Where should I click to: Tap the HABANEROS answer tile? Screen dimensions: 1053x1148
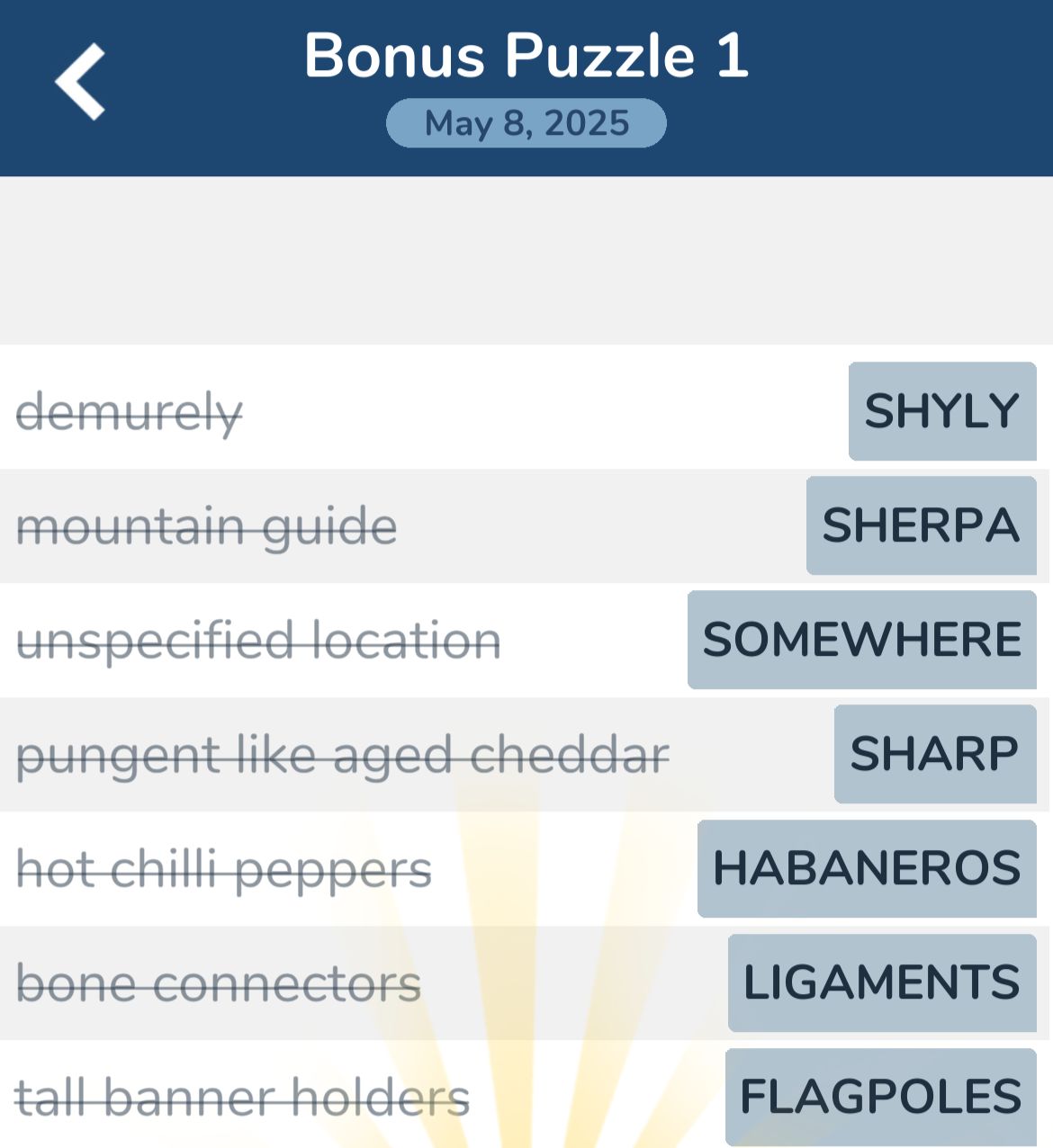(x=867, y=868)
